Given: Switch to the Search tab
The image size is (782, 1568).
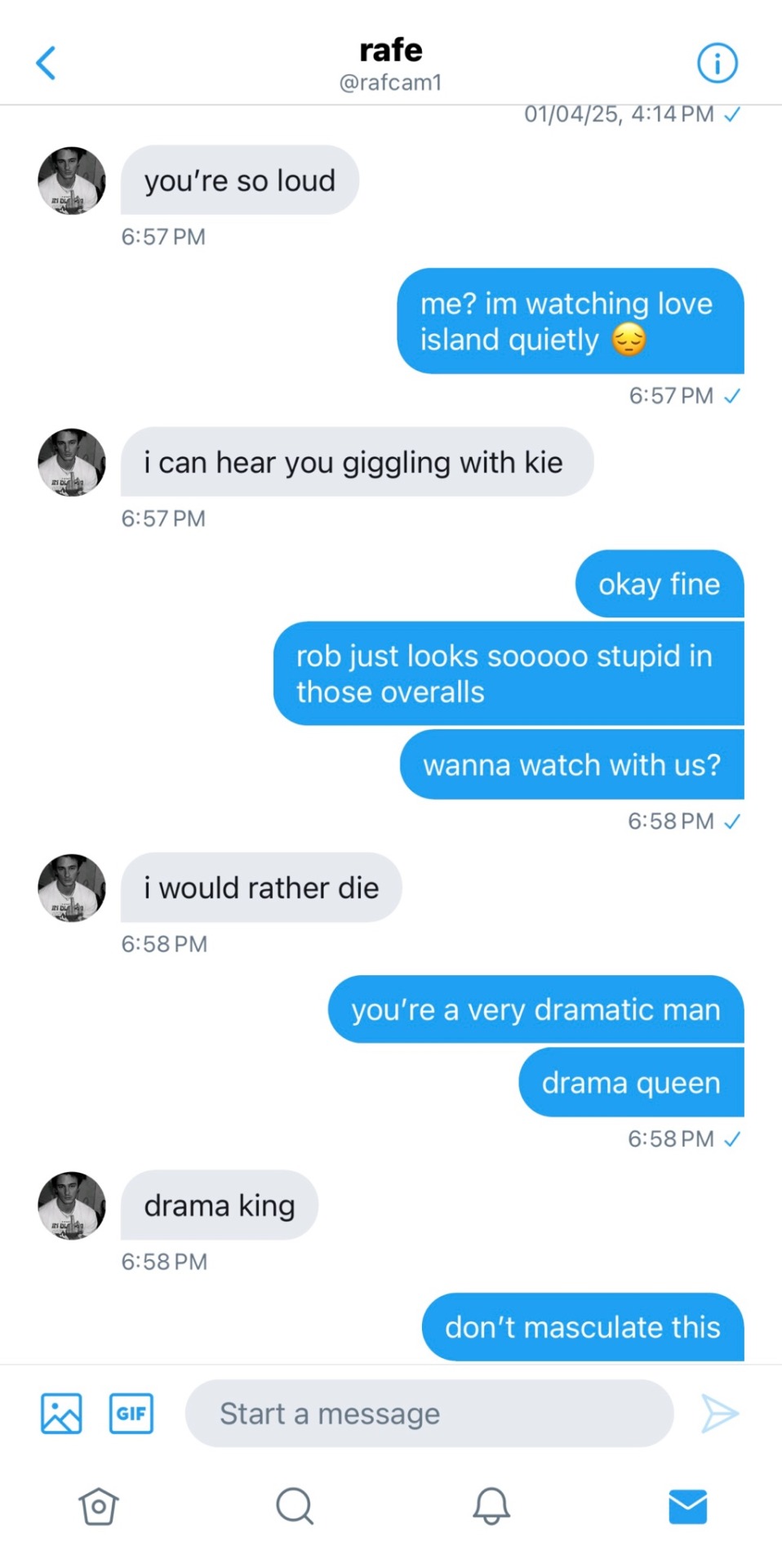Looking at the screenshot, I should [295, 1506].
